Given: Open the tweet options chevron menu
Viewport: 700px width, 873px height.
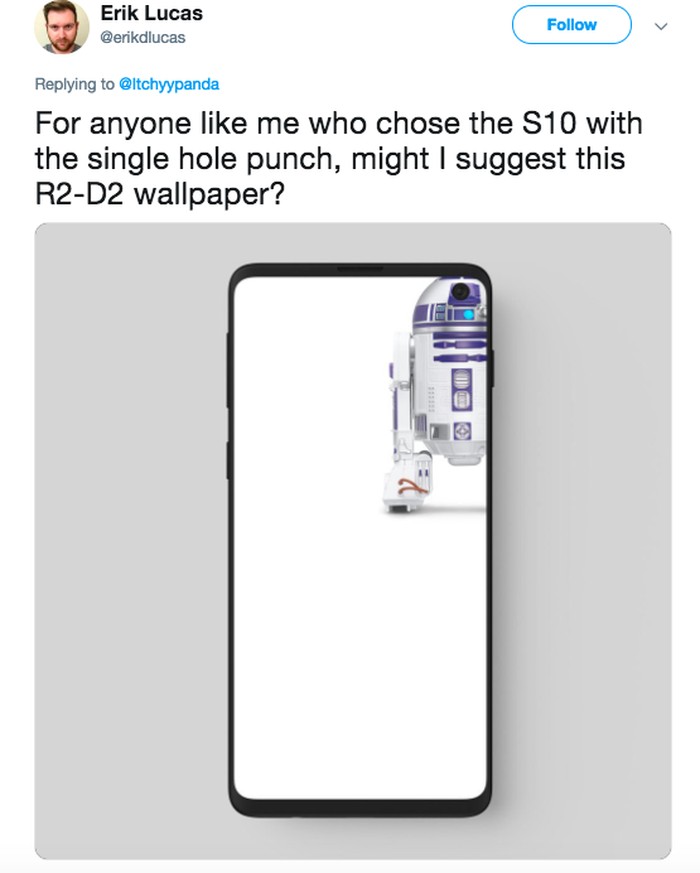Looking at the screenshot, I should click(x=659, y=26).
